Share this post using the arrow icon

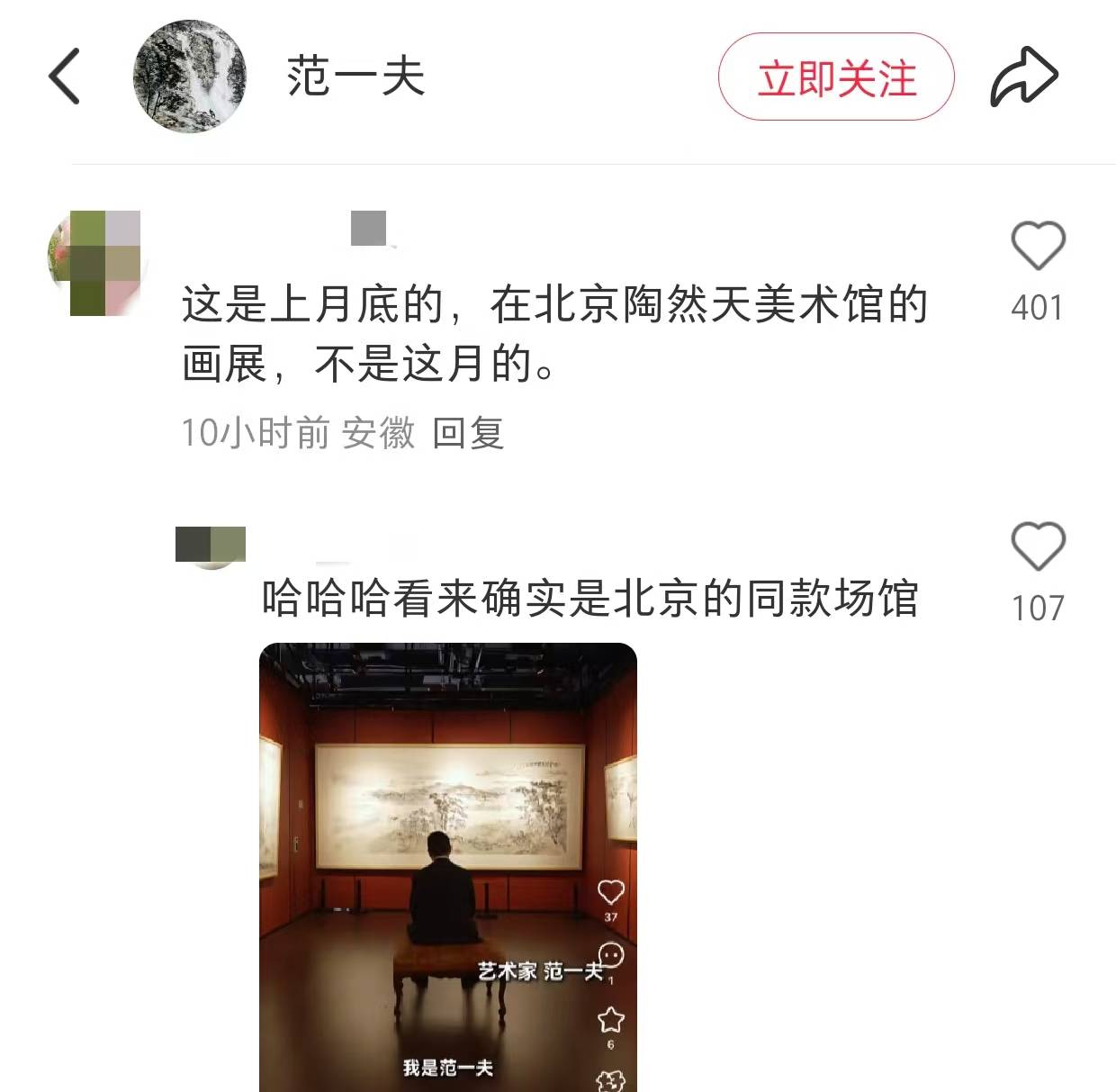[1023, 77]
